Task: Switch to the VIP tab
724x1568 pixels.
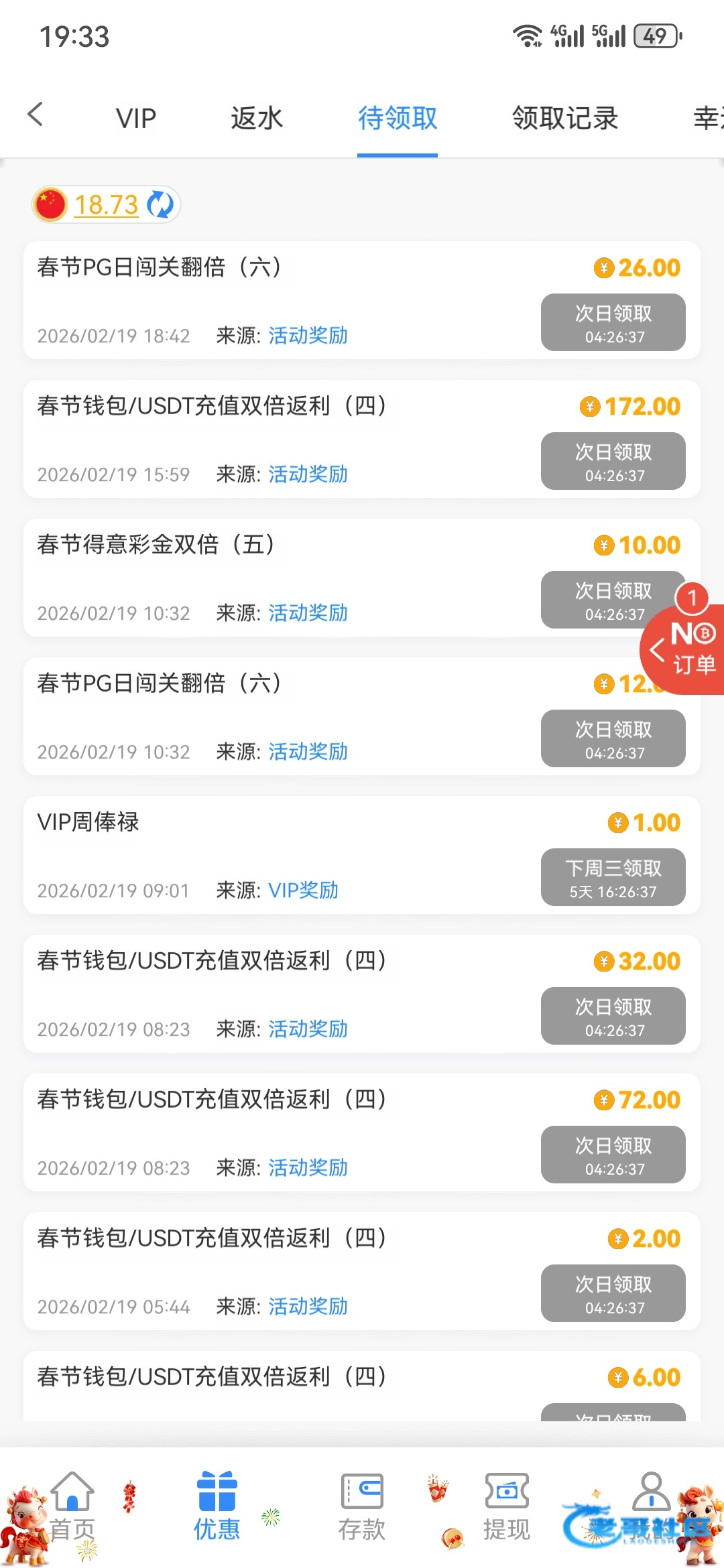Action: pyautogui.click(x=135, y=119)
